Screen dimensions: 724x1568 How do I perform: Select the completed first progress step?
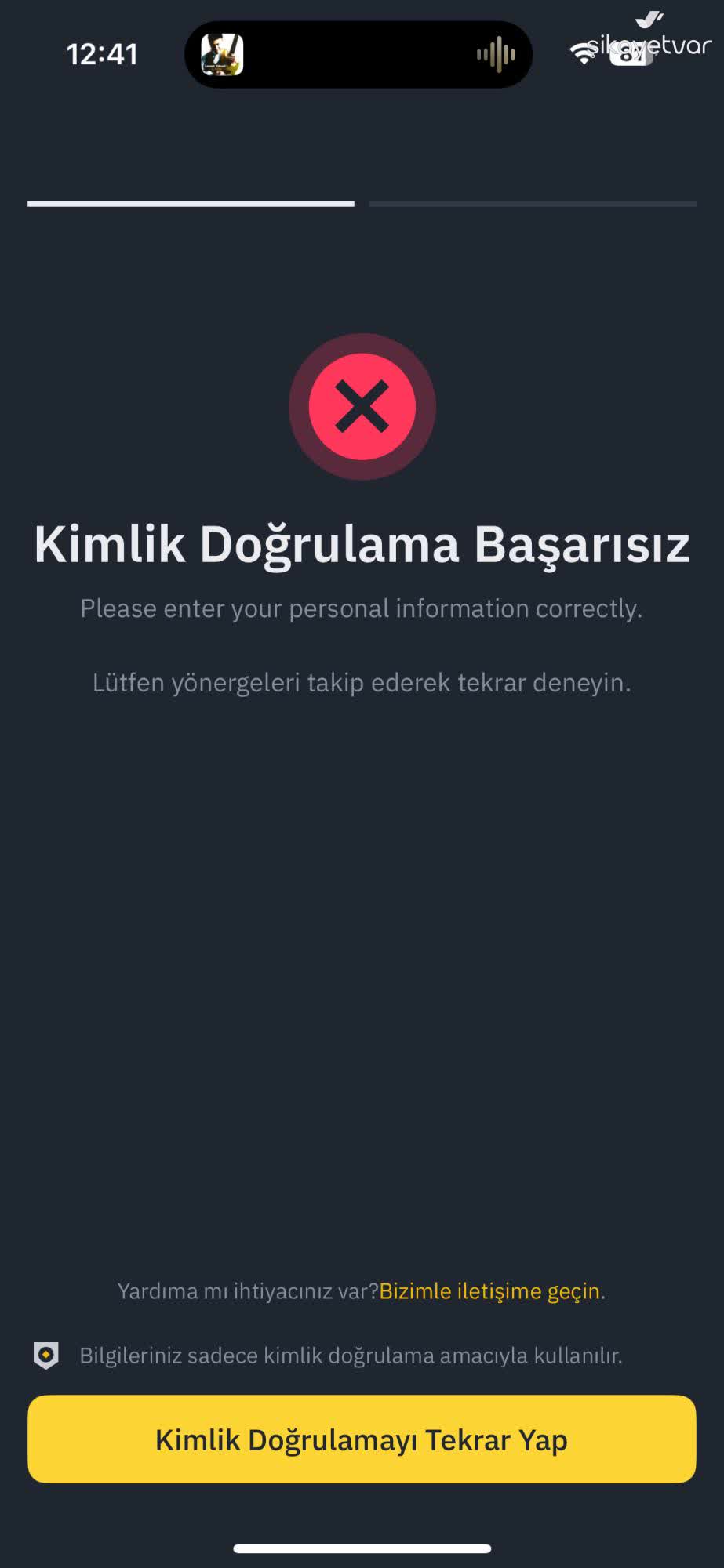190,204
